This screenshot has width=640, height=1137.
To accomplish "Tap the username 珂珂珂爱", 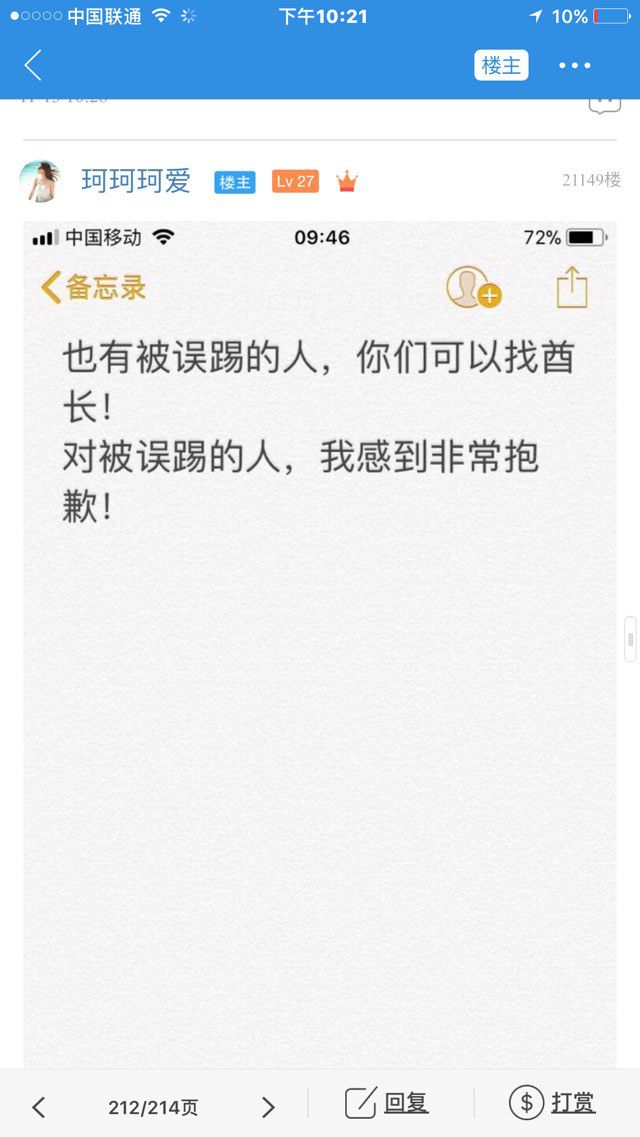I will [x=136, y=181].
